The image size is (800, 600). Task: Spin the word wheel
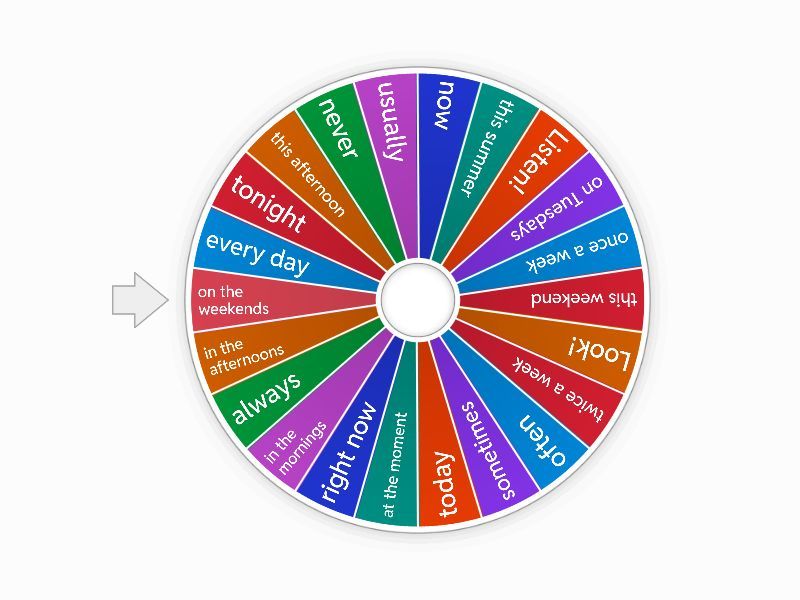tap(418, 298)
